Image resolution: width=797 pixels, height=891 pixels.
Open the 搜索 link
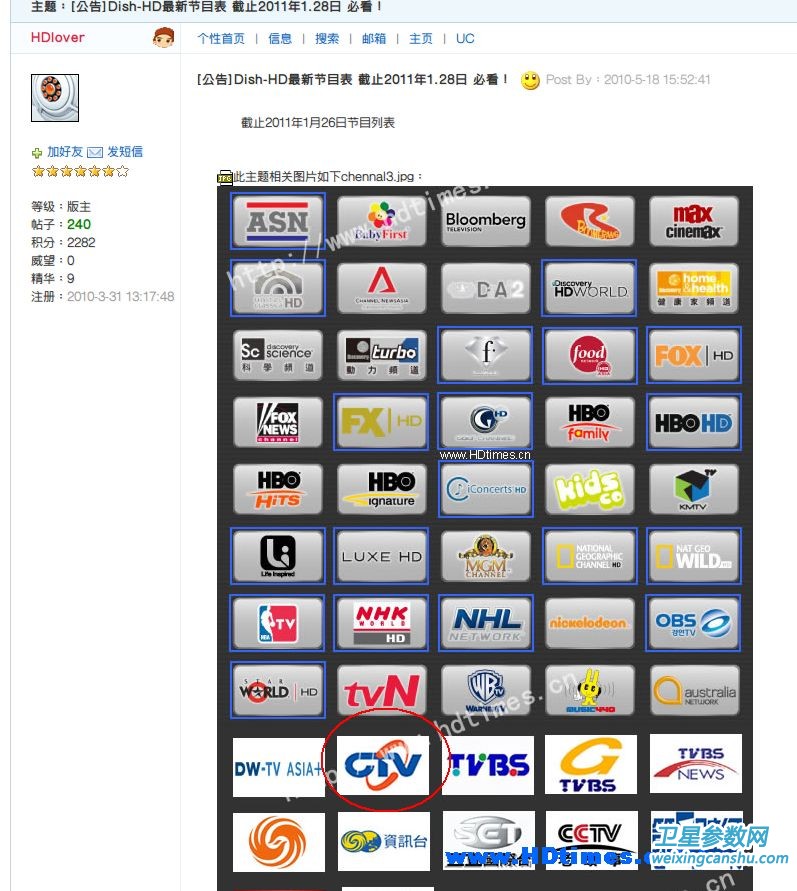click(x=327, y=39)
